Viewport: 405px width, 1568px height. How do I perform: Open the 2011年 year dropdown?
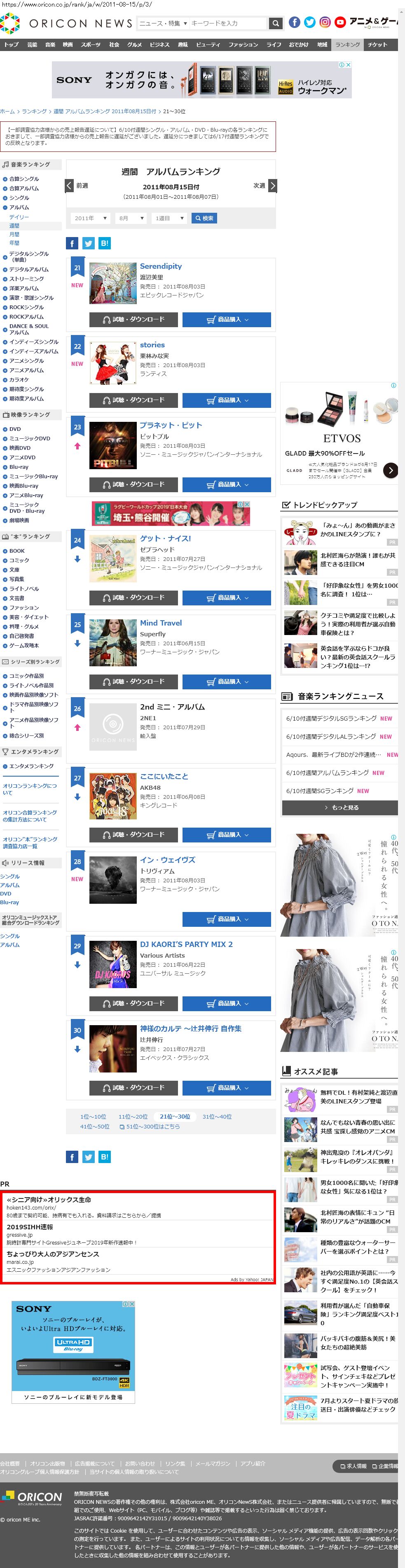(x=90, y=218)
